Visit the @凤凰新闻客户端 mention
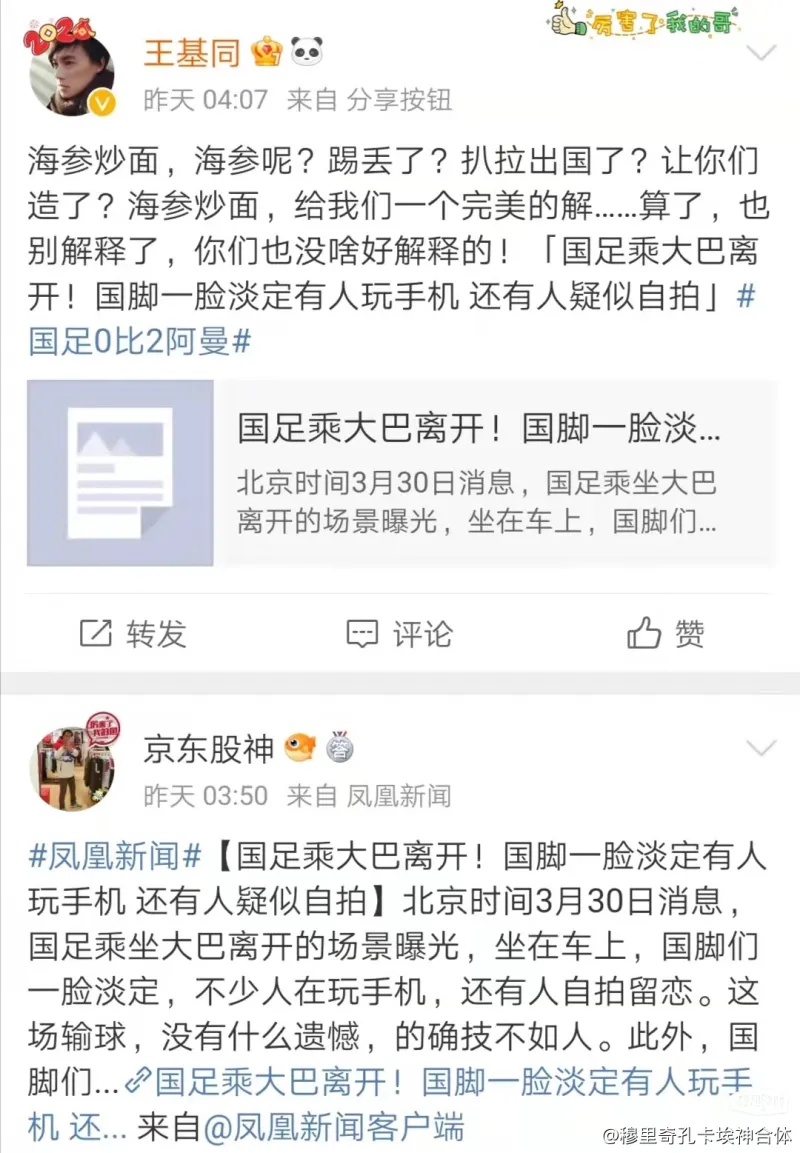This screenshot has width=800, height=1153. coord(334,1128)
